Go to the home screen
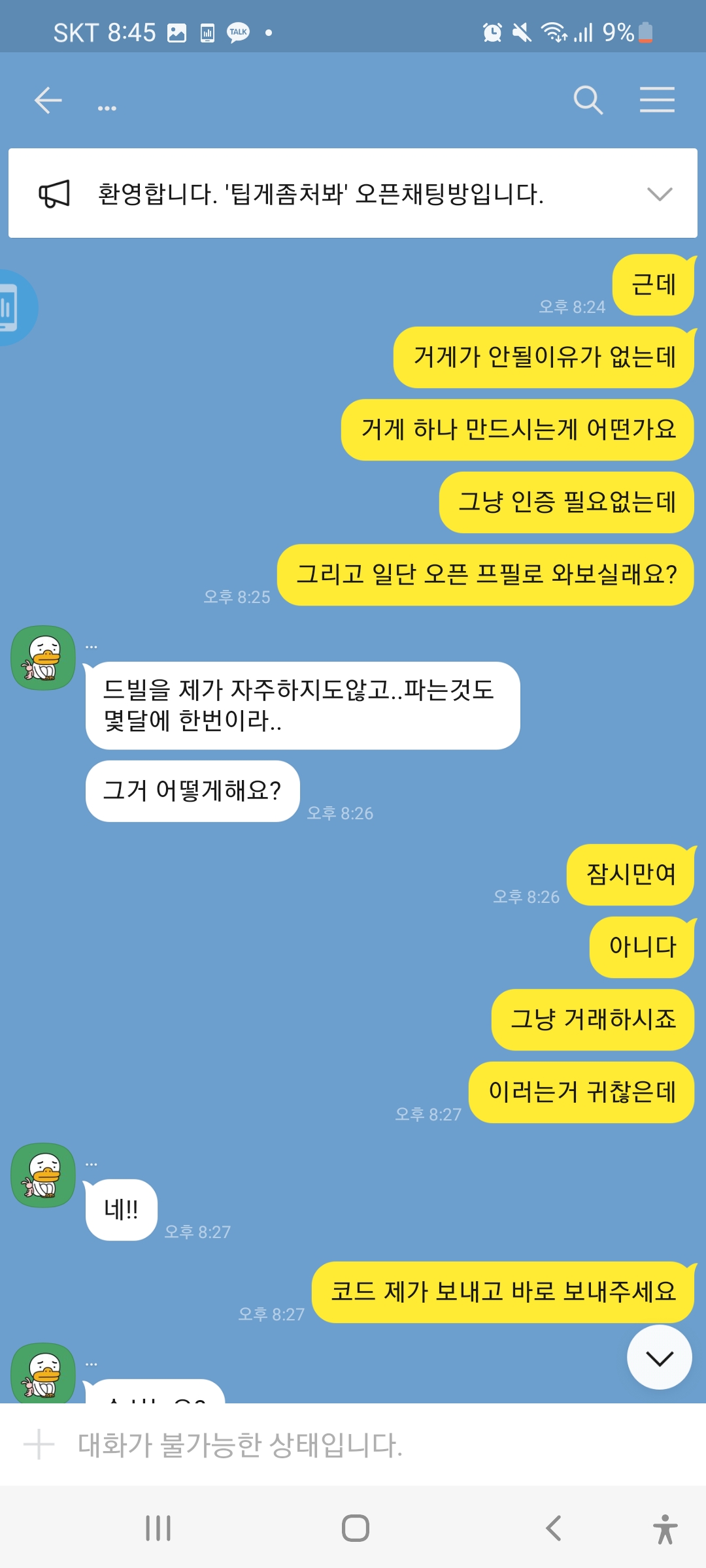706x1568 pixels. [355, 1528]
